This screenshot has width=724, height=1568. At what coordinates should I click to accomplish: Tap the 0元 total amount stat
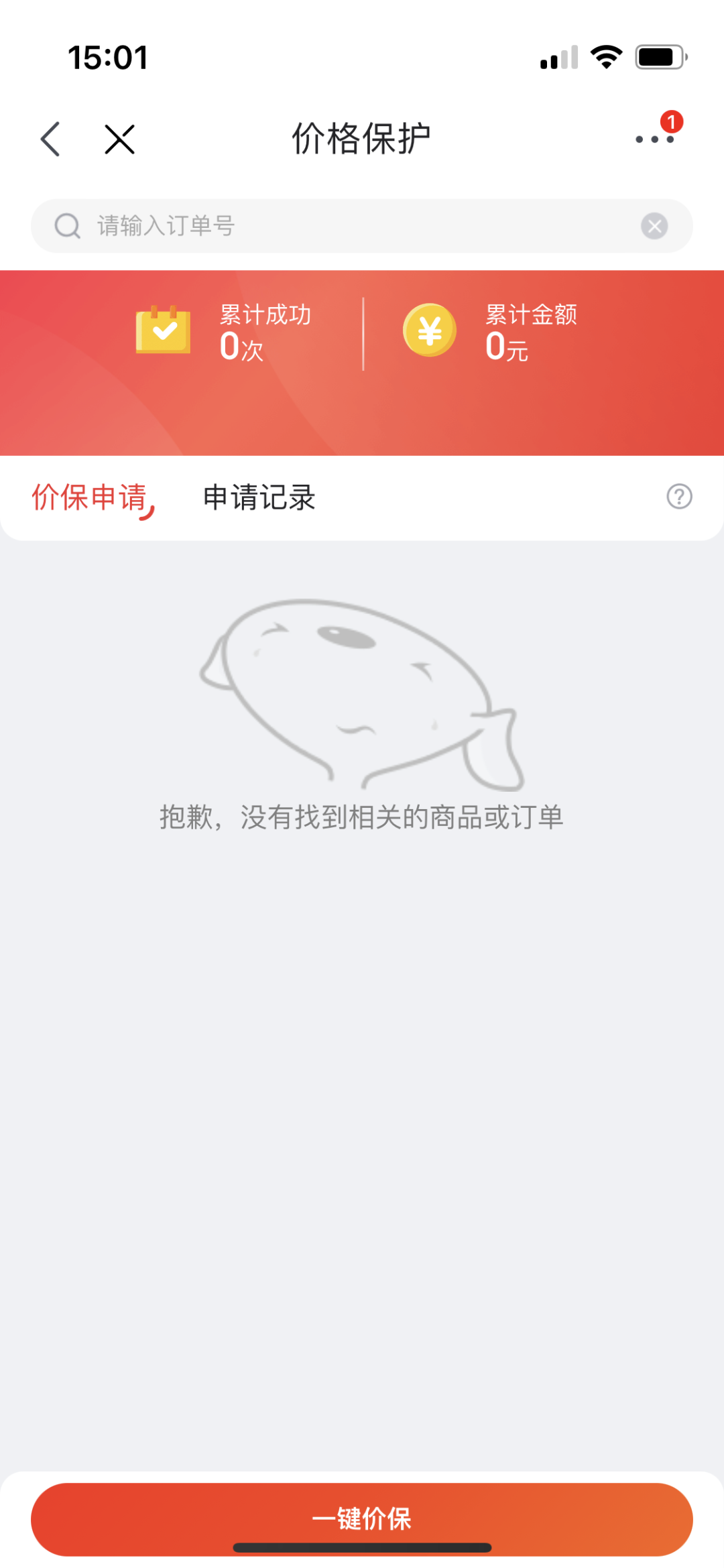click(506, 347)
